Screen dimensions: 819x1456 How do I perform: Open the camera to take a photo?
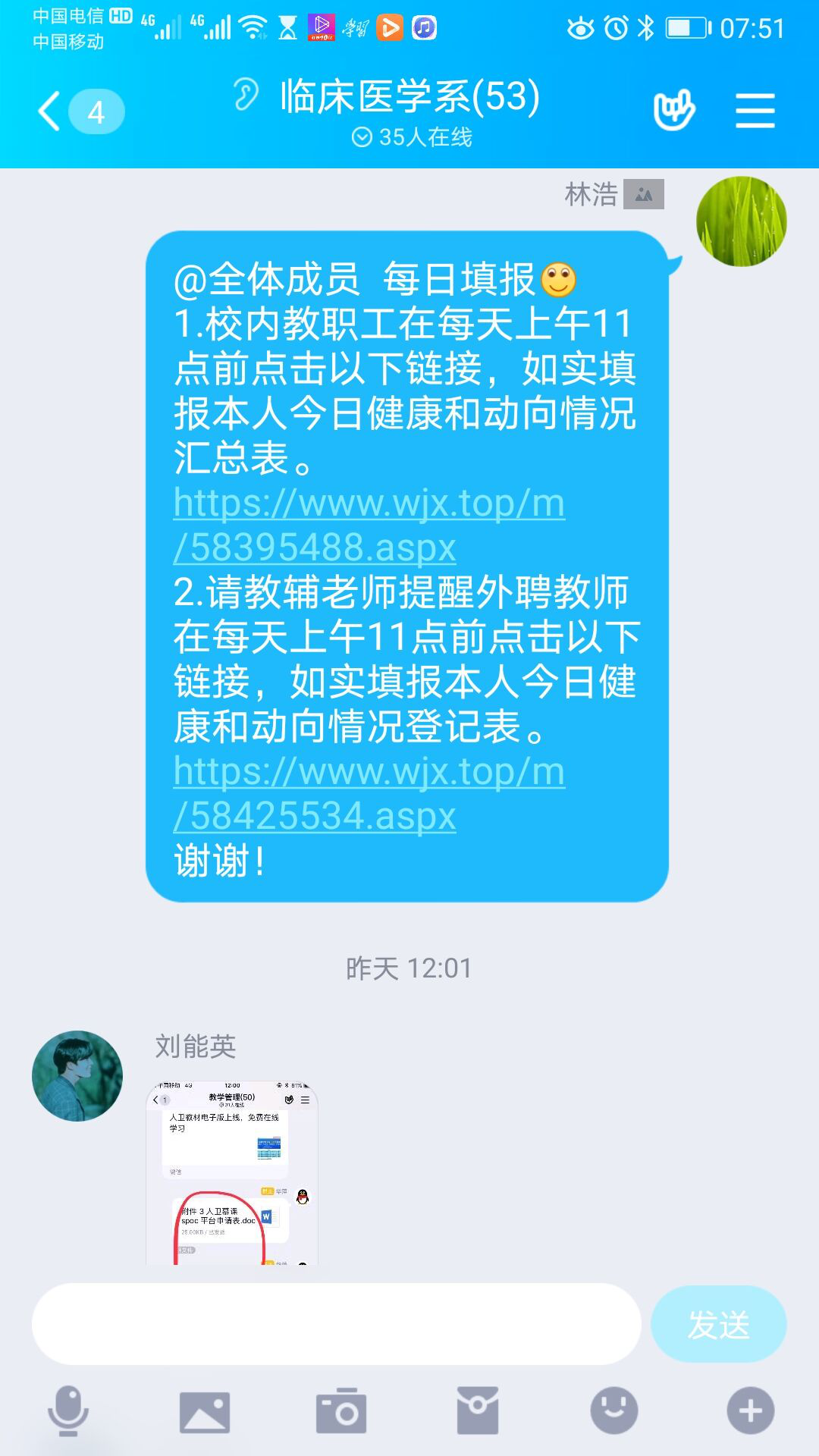click(341, 1411)
